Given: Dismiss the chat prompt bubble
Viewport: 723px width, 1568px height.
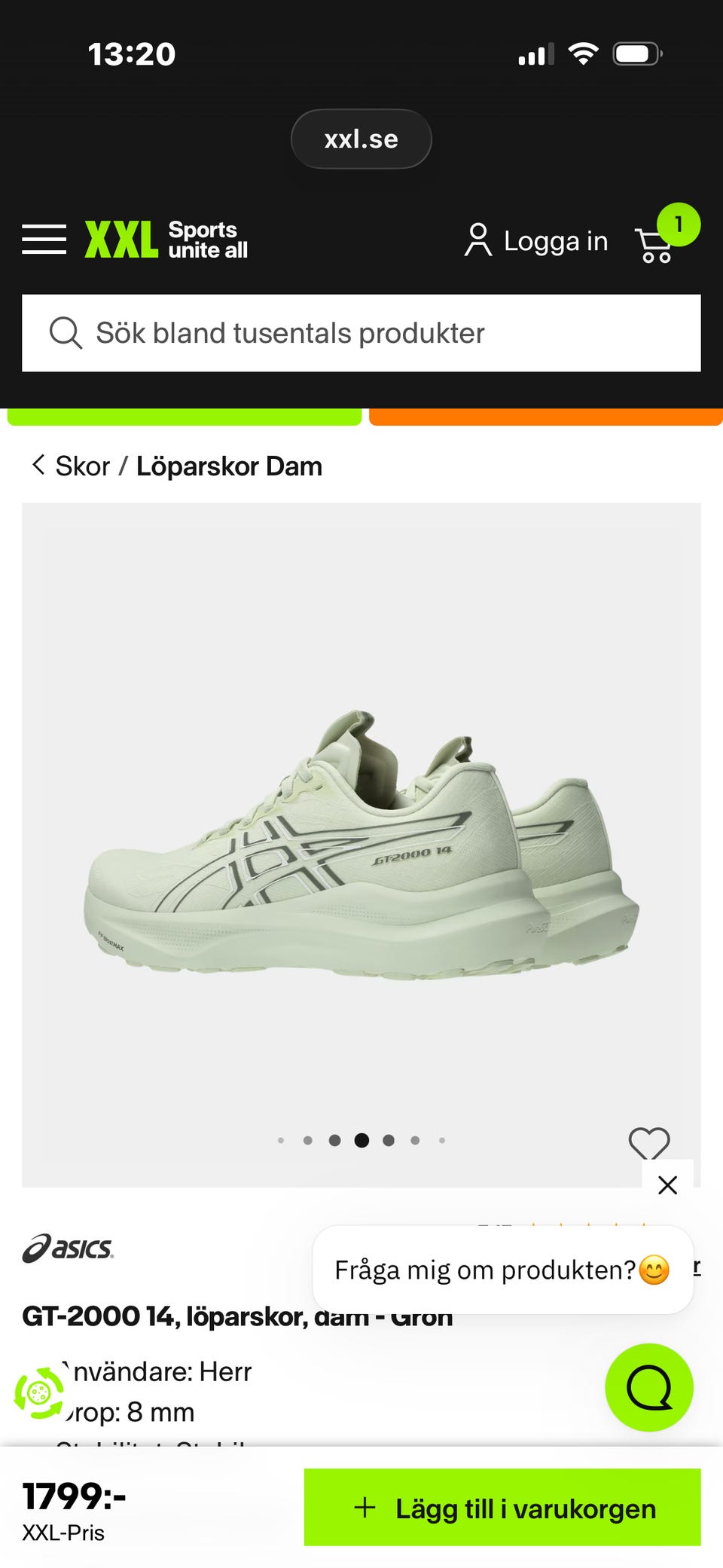Looking at the screenshot, I should pyautogui.click(x=667, y=1185).
